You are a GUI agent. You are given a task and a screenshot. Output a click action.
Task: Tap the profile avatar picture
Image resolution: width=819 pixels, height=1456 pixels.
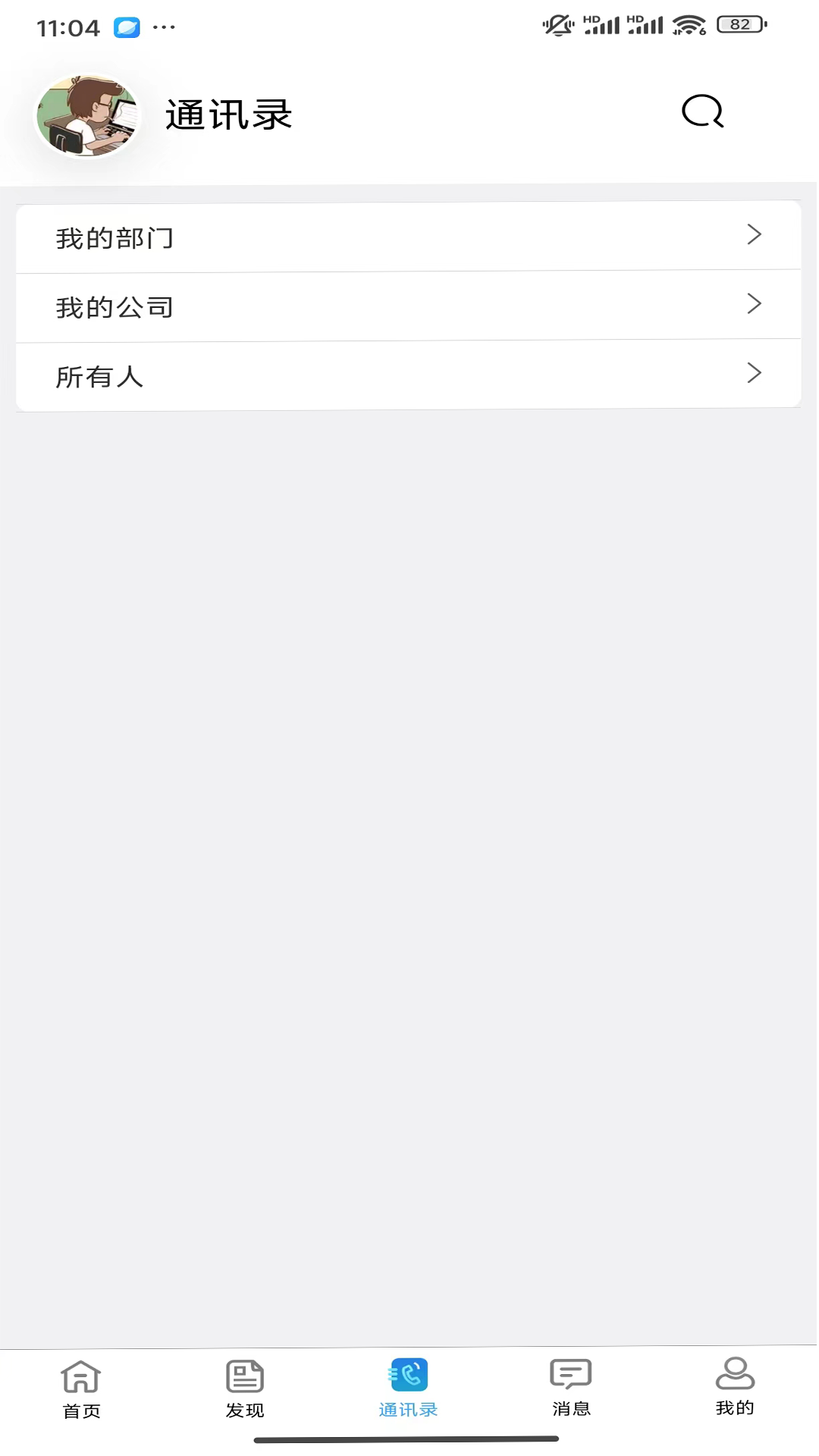tap(88, 116)
